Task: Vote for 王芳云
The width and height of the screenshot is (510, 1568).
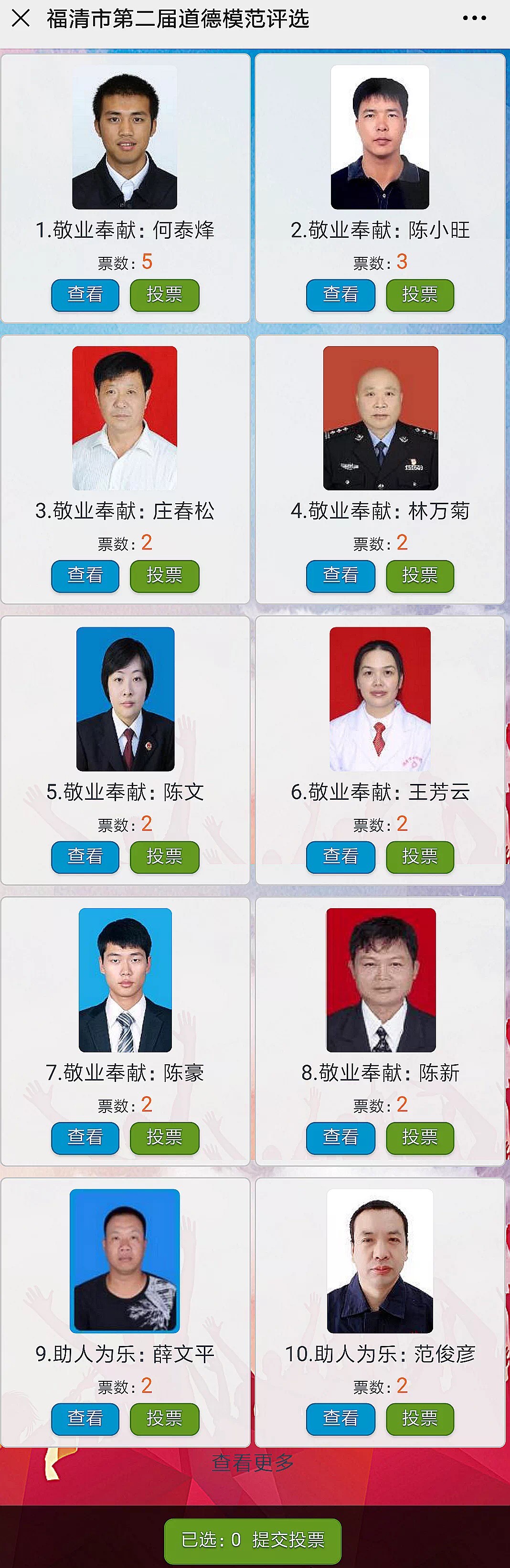Action: (x=419, y=857)
